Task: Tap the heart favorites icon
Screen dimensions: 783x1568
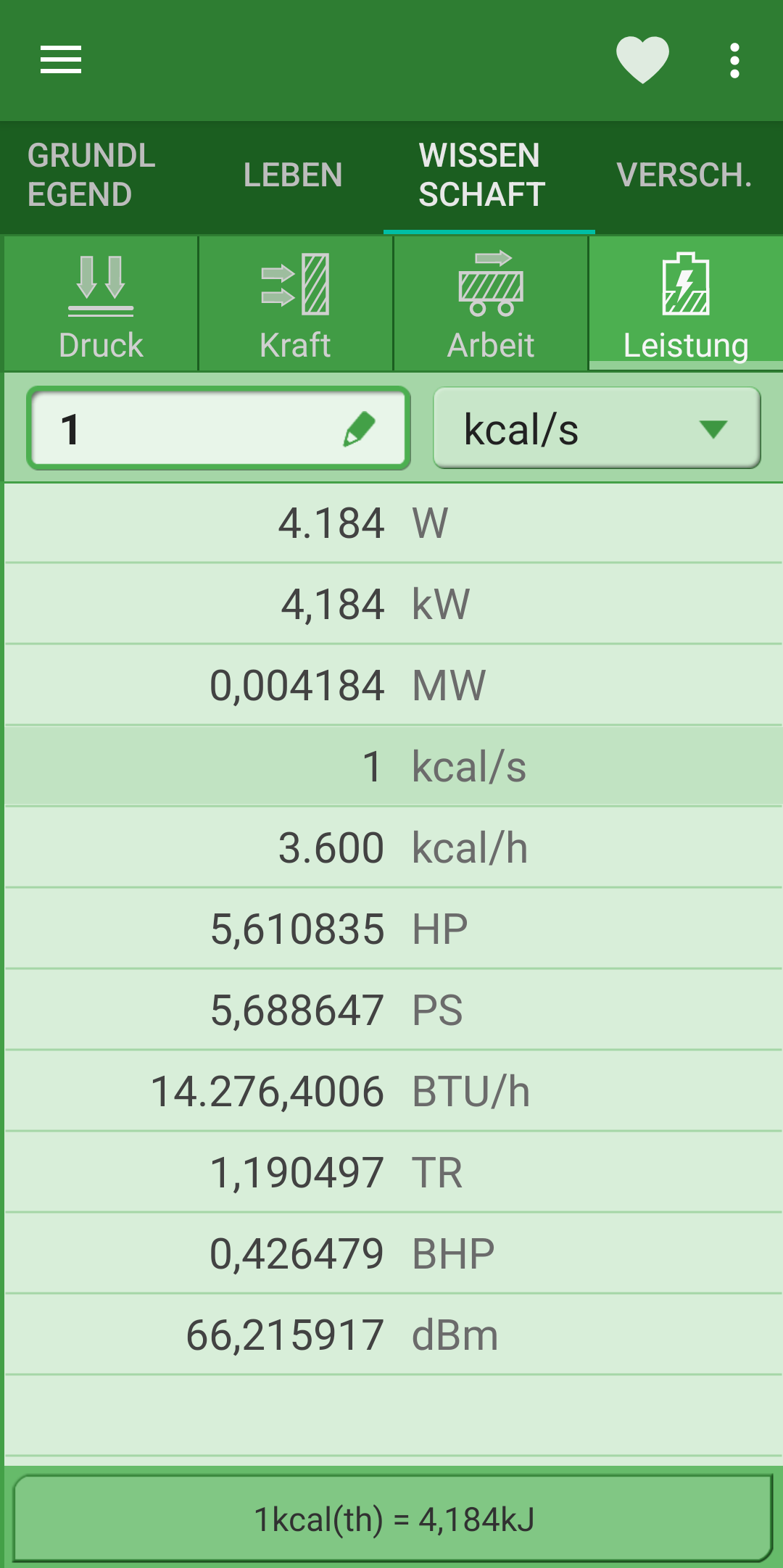Action: (x=642, y=60)
